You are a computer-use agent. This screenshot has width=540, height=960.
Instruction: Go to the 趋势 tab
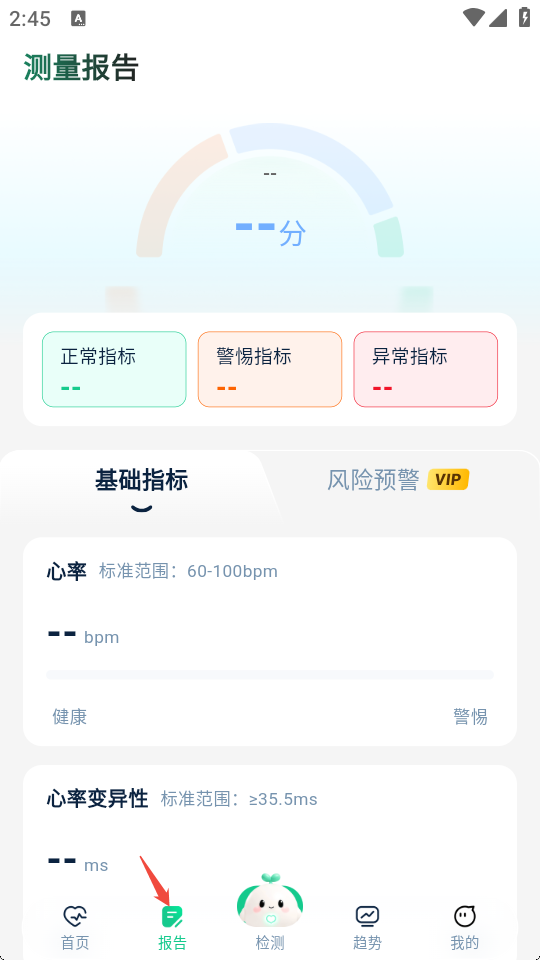(367, 928)
